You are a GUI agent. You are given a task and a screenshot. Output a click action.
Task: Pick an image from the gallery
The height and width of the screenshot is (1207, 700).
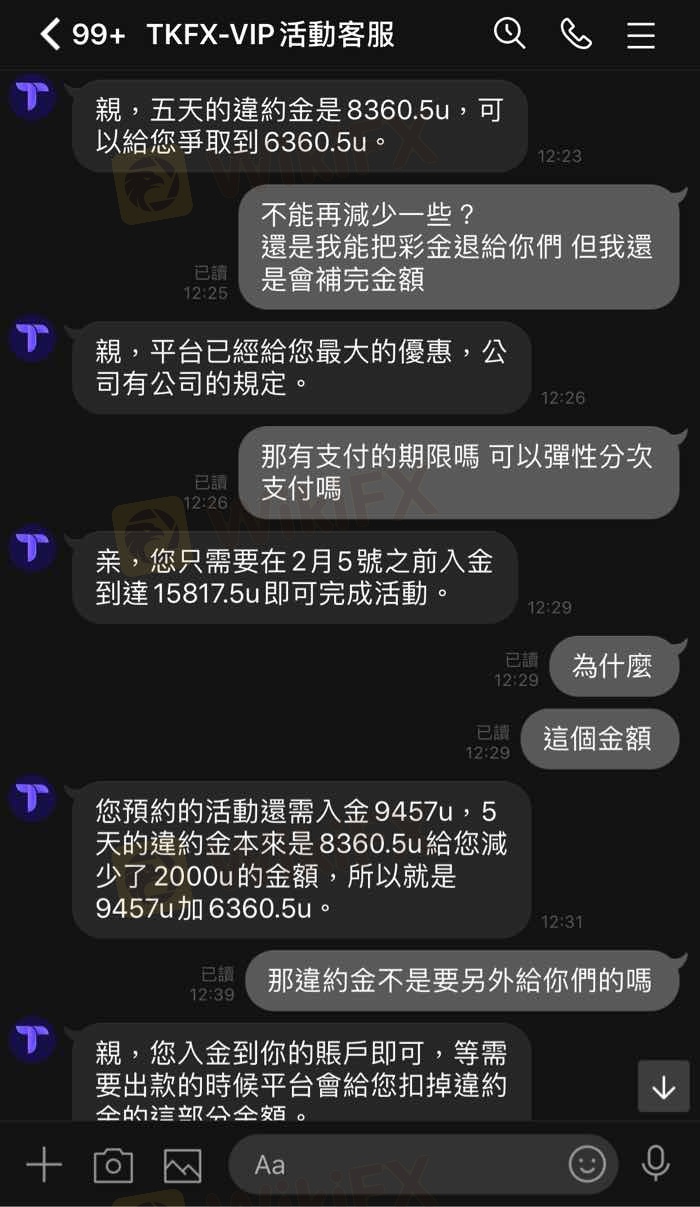point(182,1165)
